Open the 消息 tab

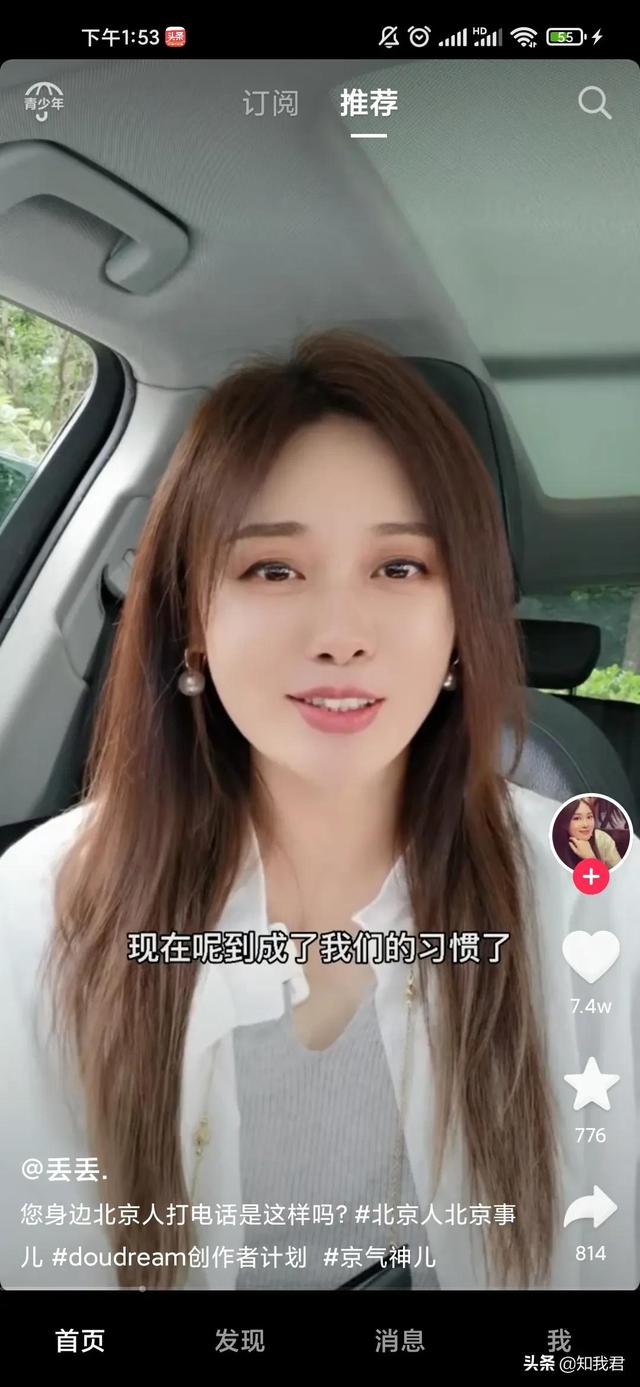click(400, 1340)
